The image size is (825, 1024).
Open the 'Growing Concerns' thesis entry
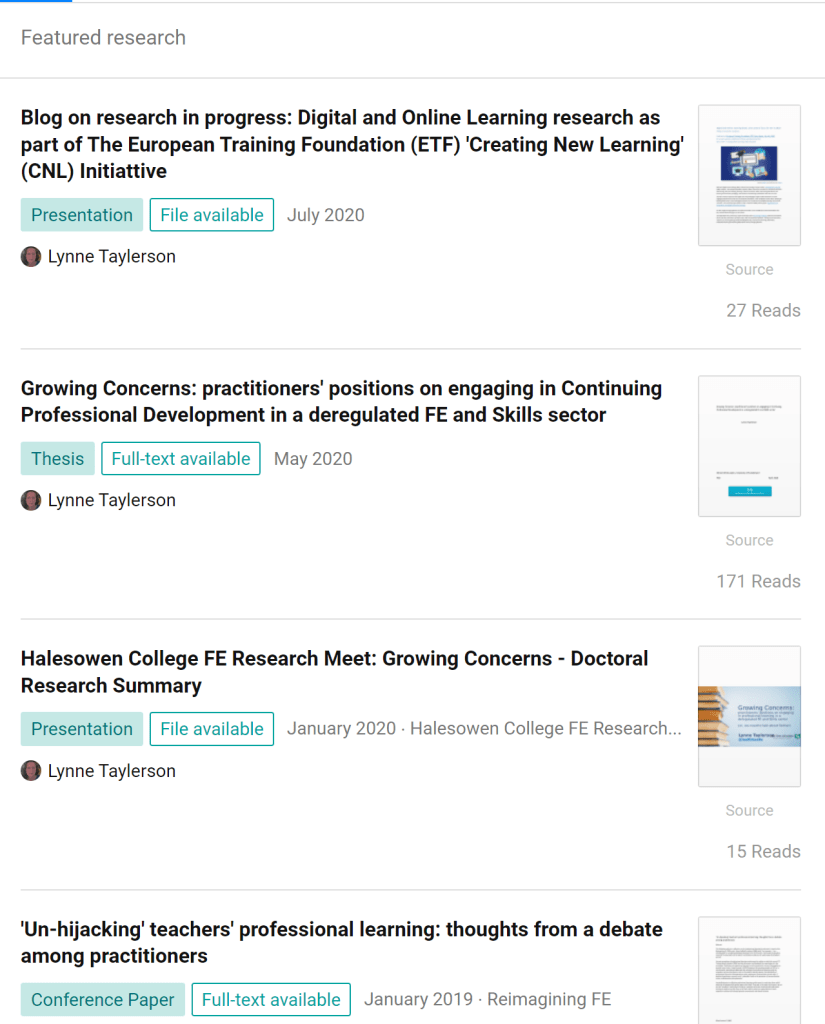(x=340, y=401)
